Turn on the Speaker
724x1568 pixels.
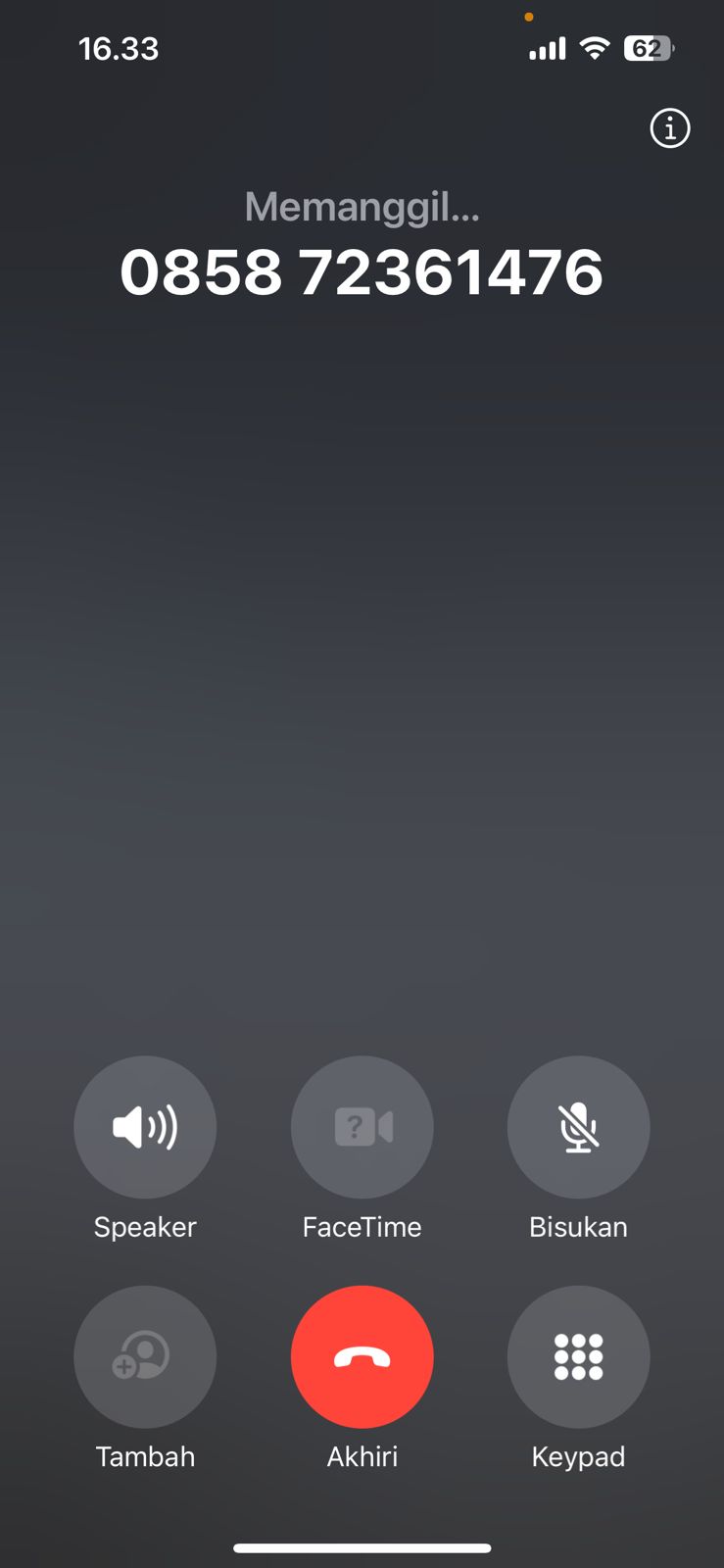click(145, 1127)
